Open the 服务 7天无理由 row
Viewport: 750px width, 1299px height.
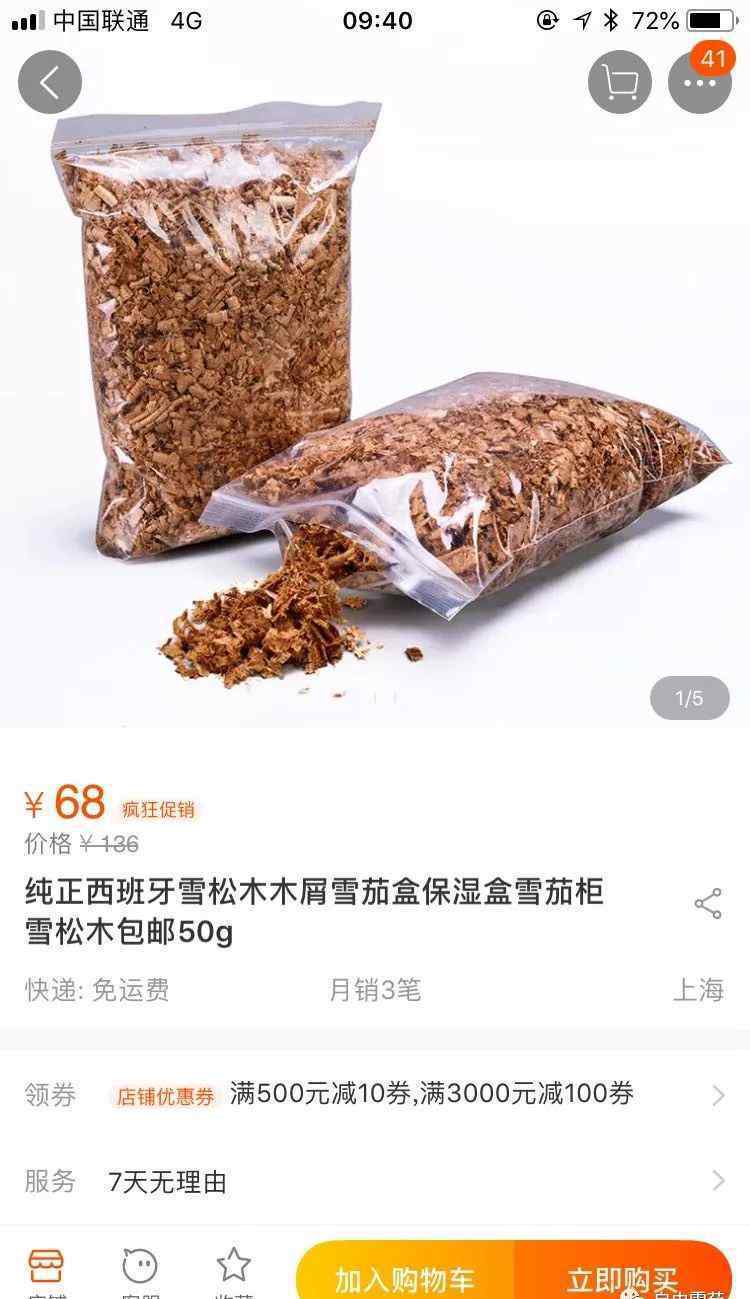click(375, 1182)
